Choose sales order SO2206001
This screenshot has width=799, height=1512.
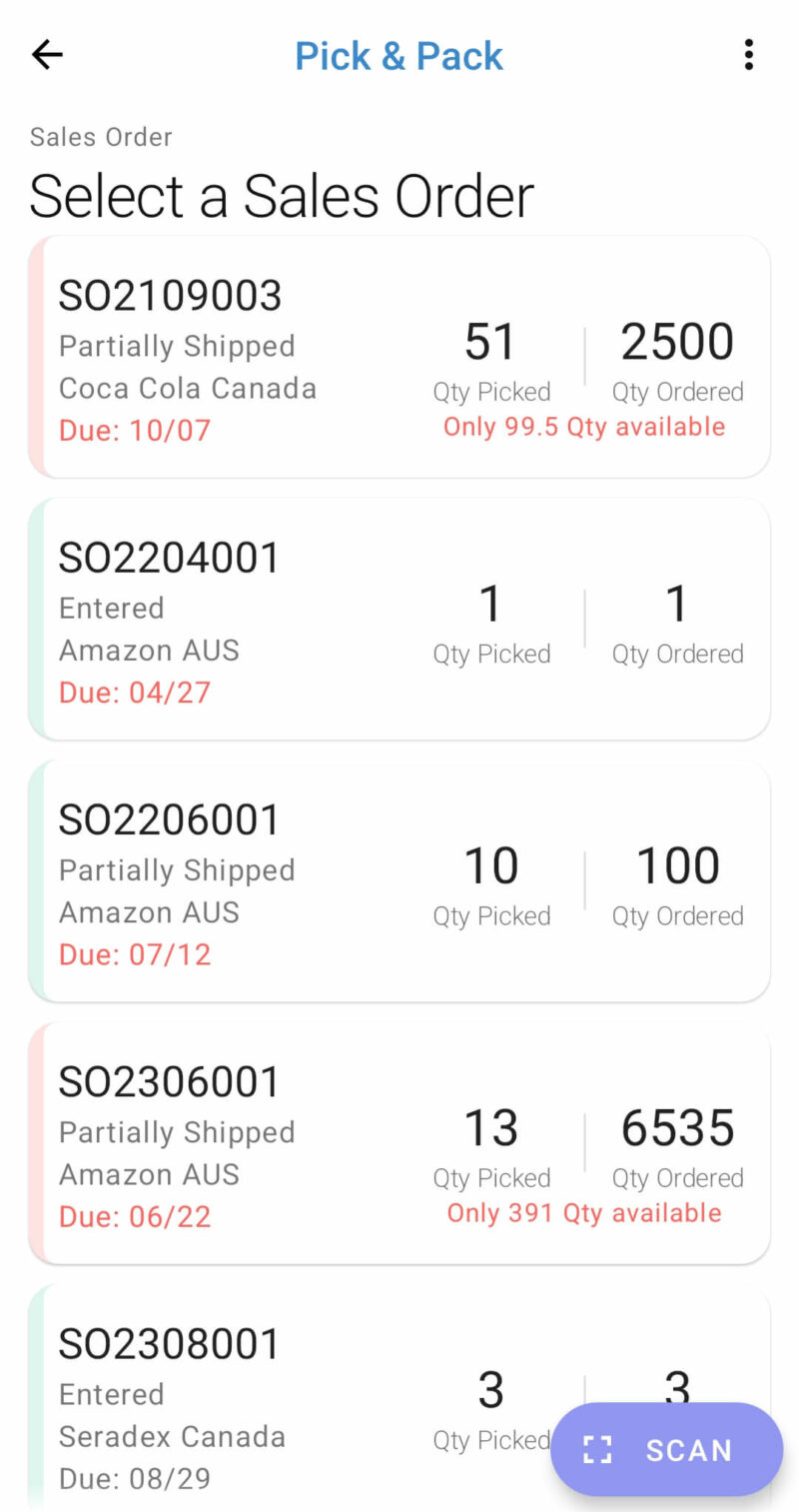click(399, 880)
